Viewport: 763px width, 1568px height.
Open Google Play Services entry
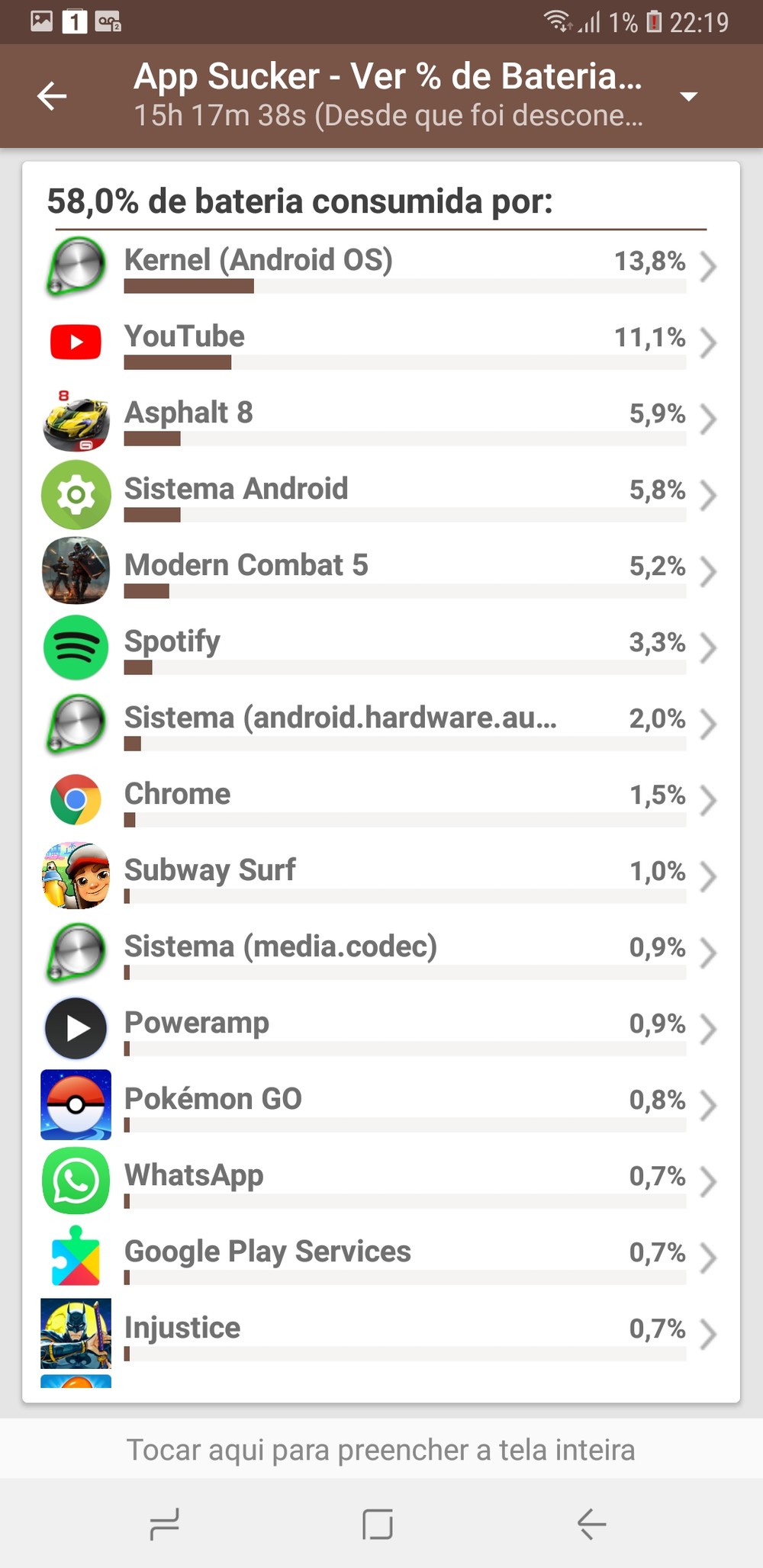click(x=381, y=1258)
